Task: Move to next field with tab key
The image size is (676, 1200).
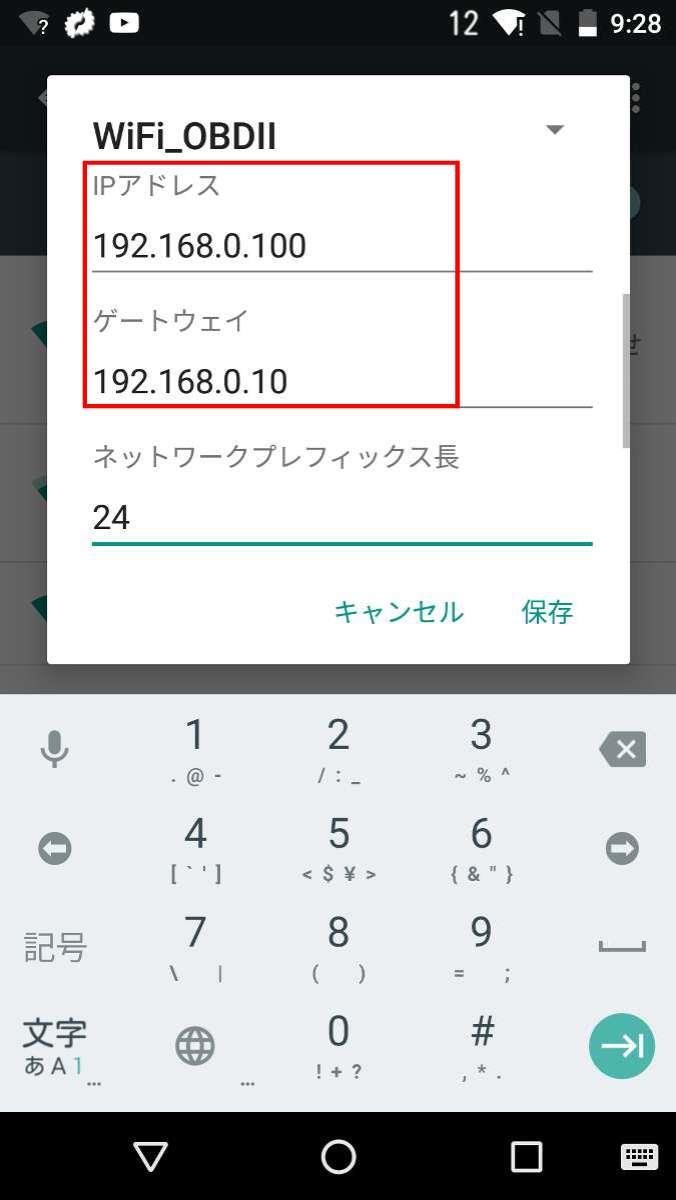Action: tap(622, 1046)
